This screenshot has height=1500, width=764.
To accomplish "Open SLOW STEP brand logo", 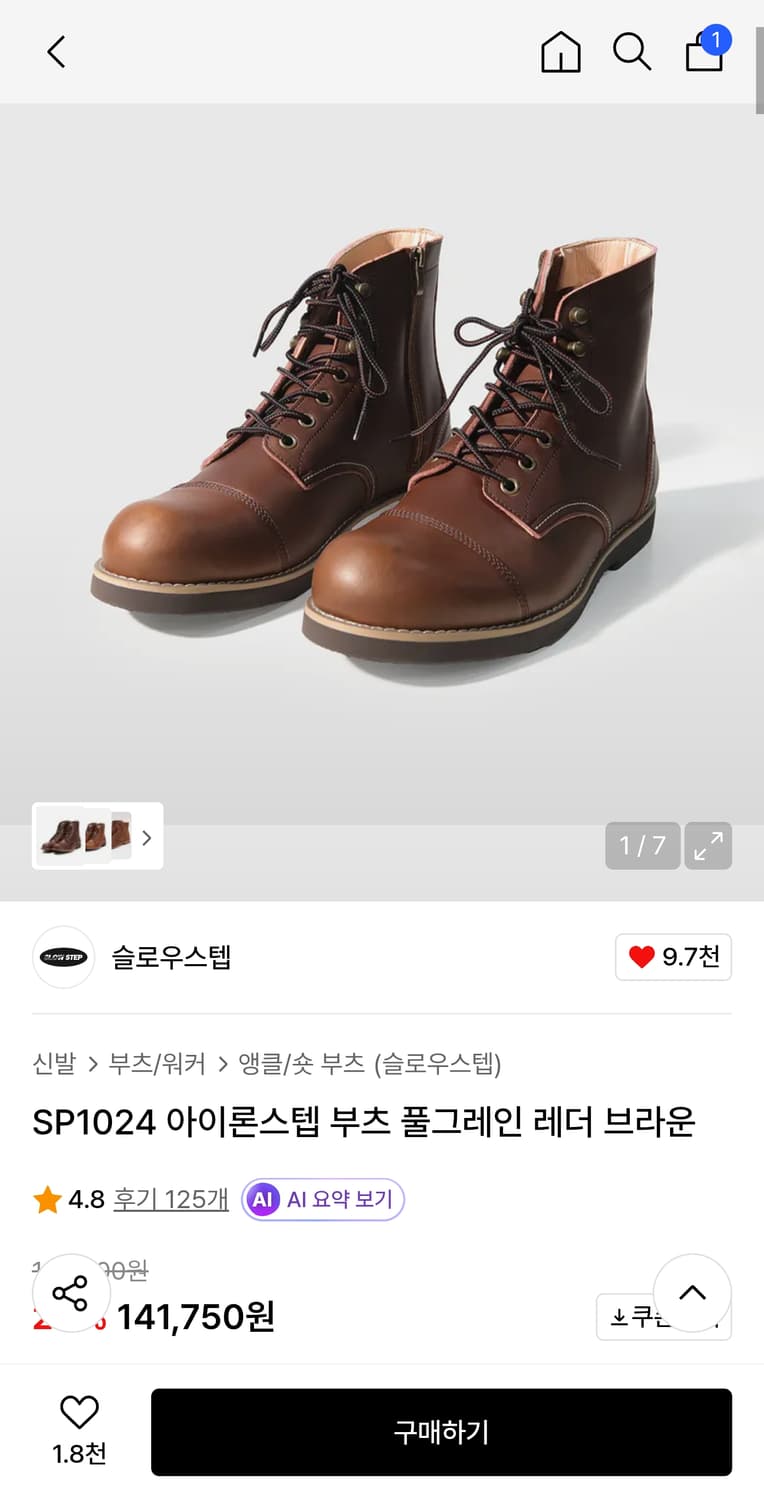I will (63, 957).
